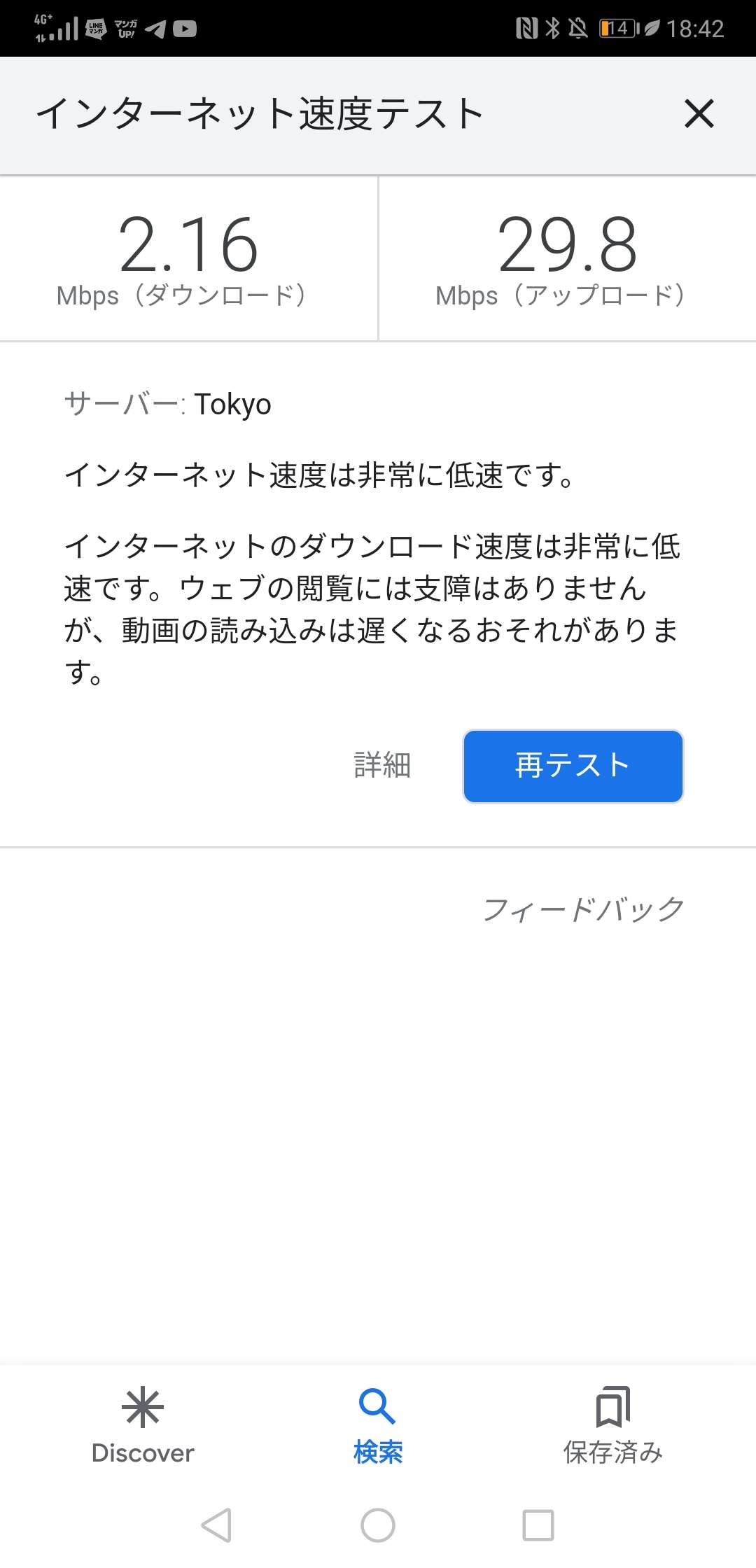Close the internet speed test panel
This screenshot has height=1568, width=756.
(699, 113)
